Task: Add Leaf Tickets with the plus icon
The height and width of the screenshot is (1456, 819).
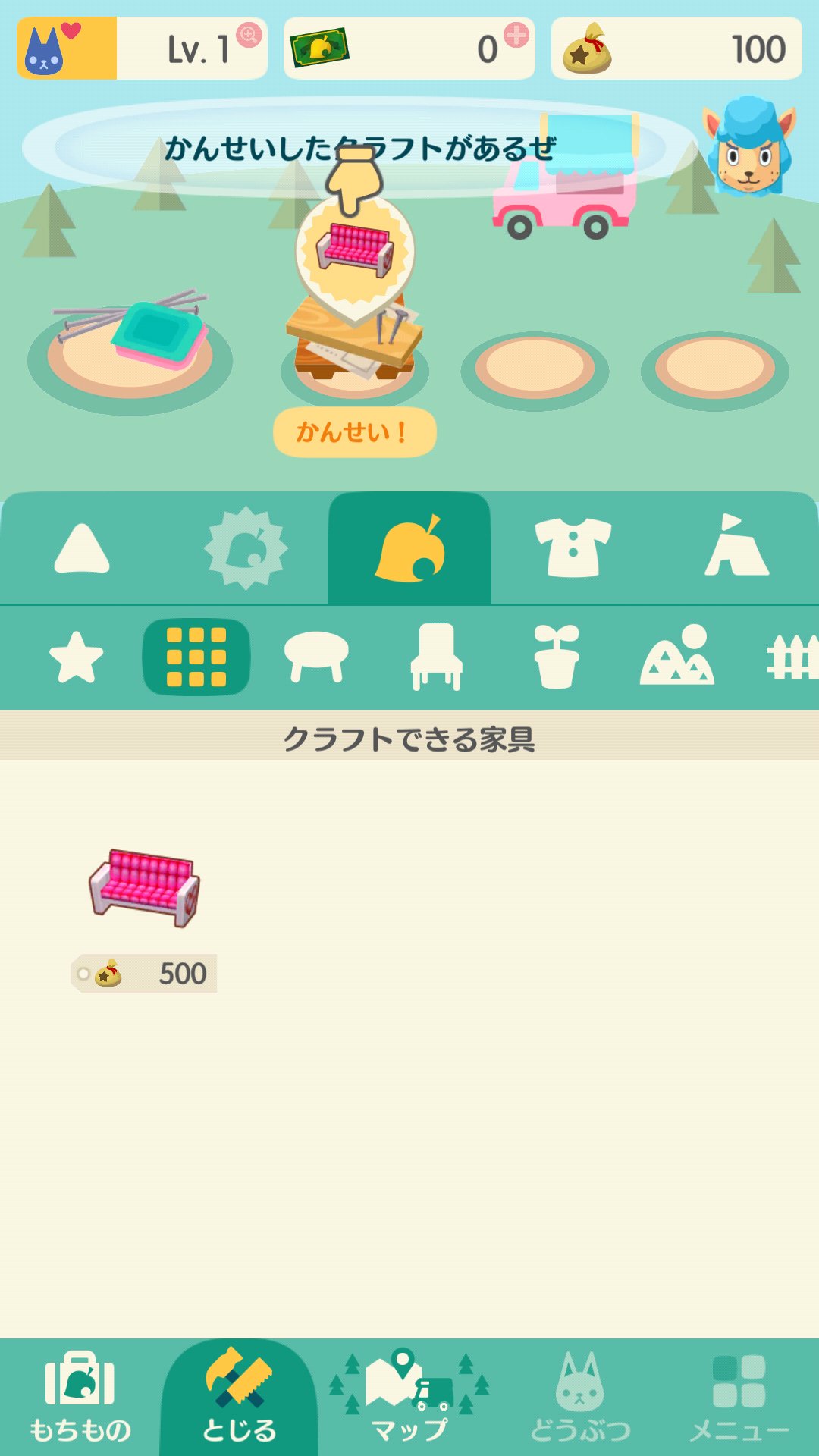Action: tap(516, 35)
